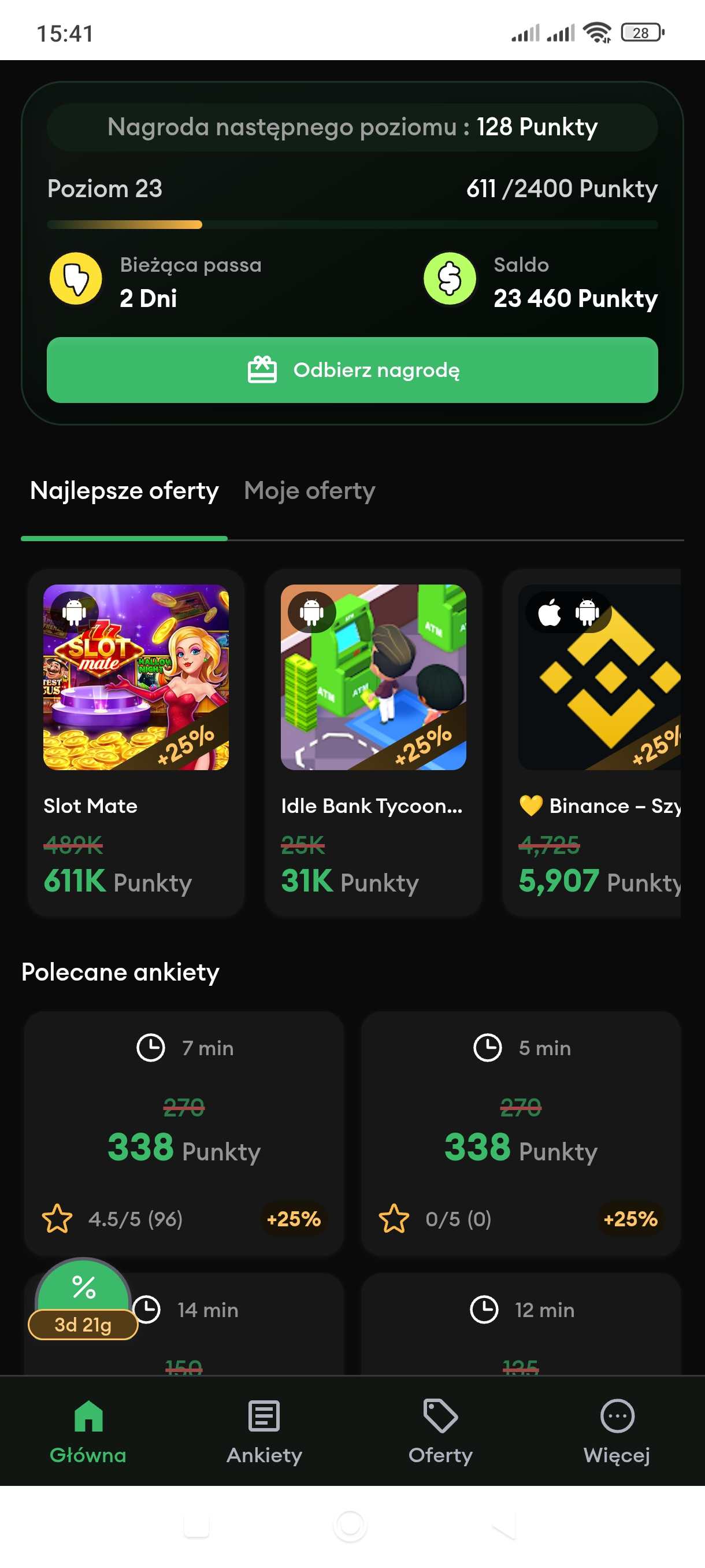705x1568 pixels.
Task: Open the 12 min survey card
Action: (x=521, y=1324)
